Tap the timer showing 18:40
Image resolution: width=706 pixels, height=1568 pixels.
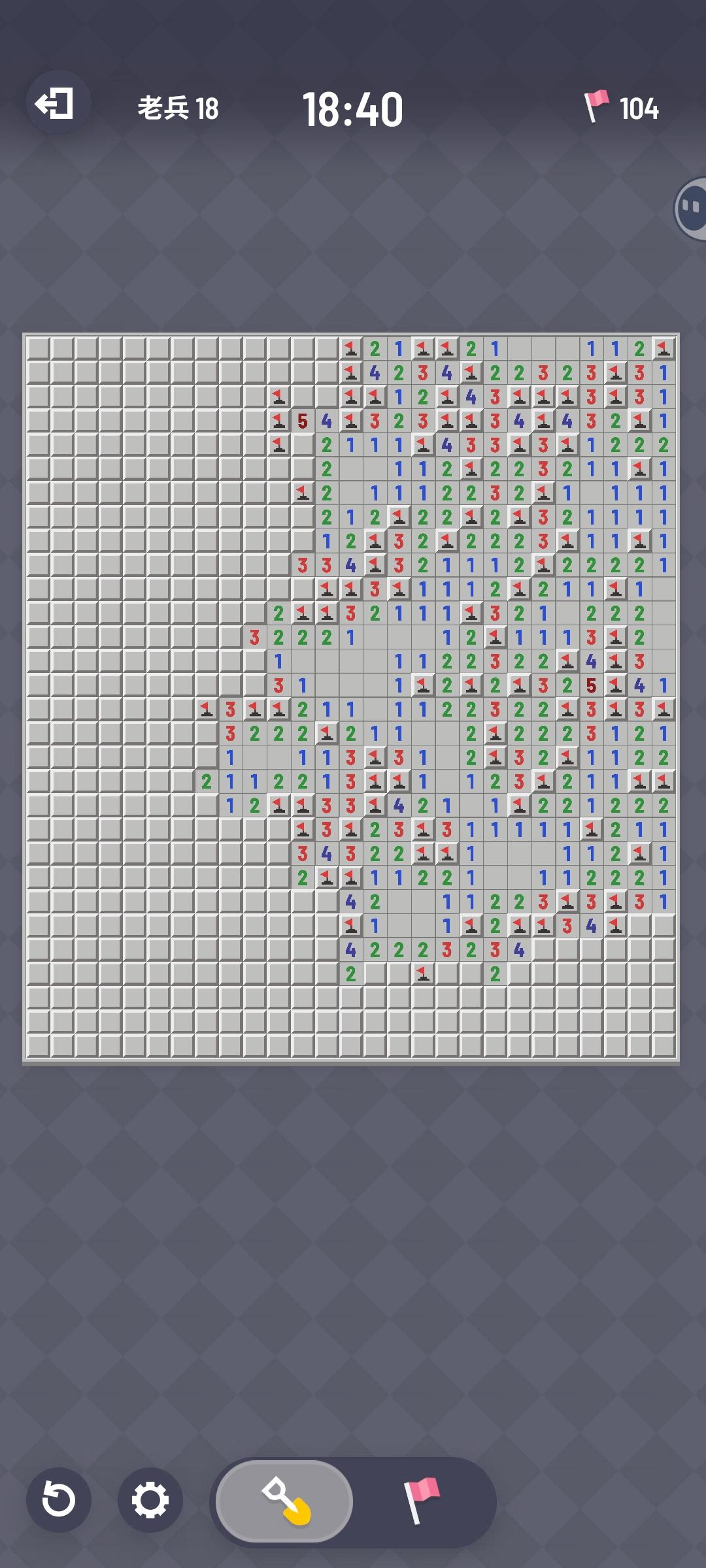353,108
